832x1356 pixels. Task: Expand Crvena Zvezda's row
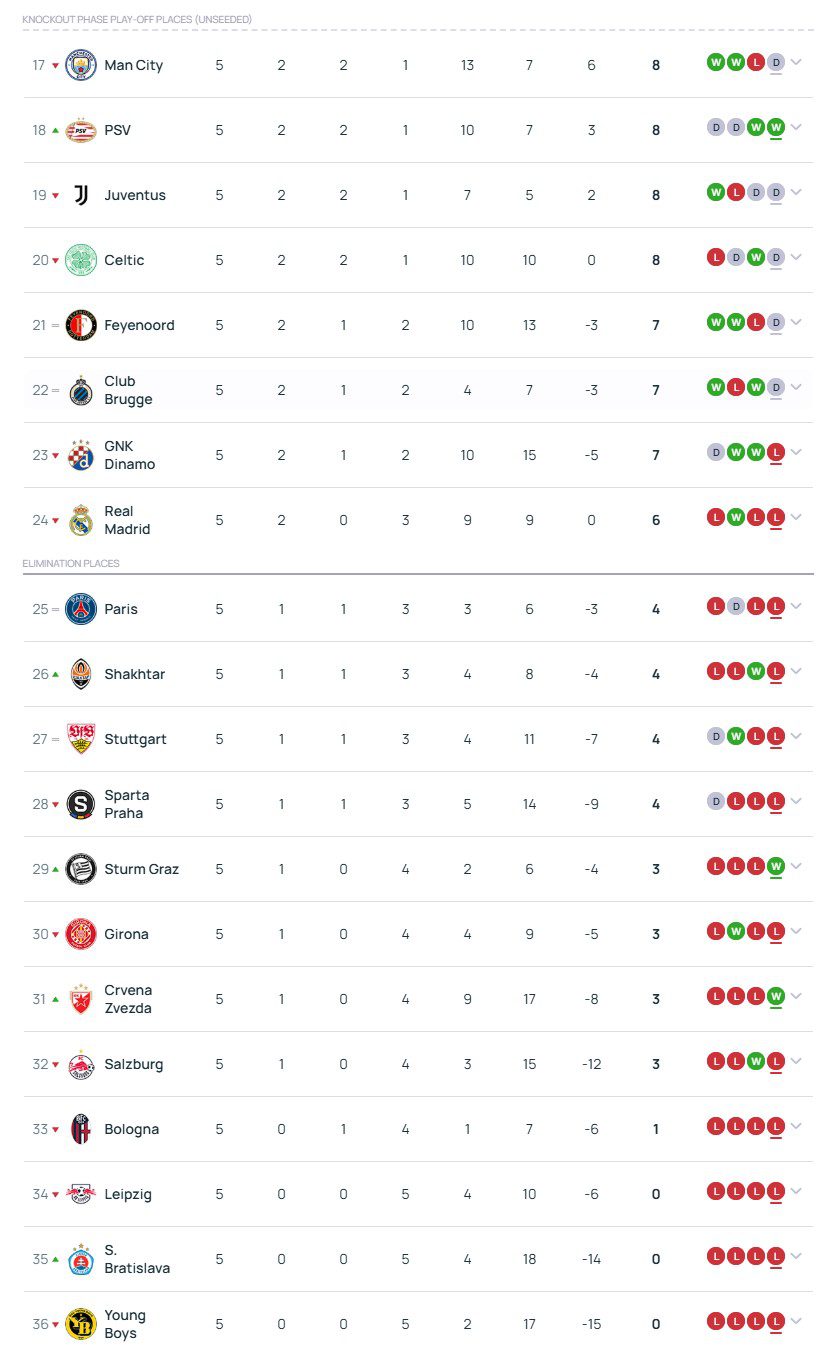coord(796,997)
